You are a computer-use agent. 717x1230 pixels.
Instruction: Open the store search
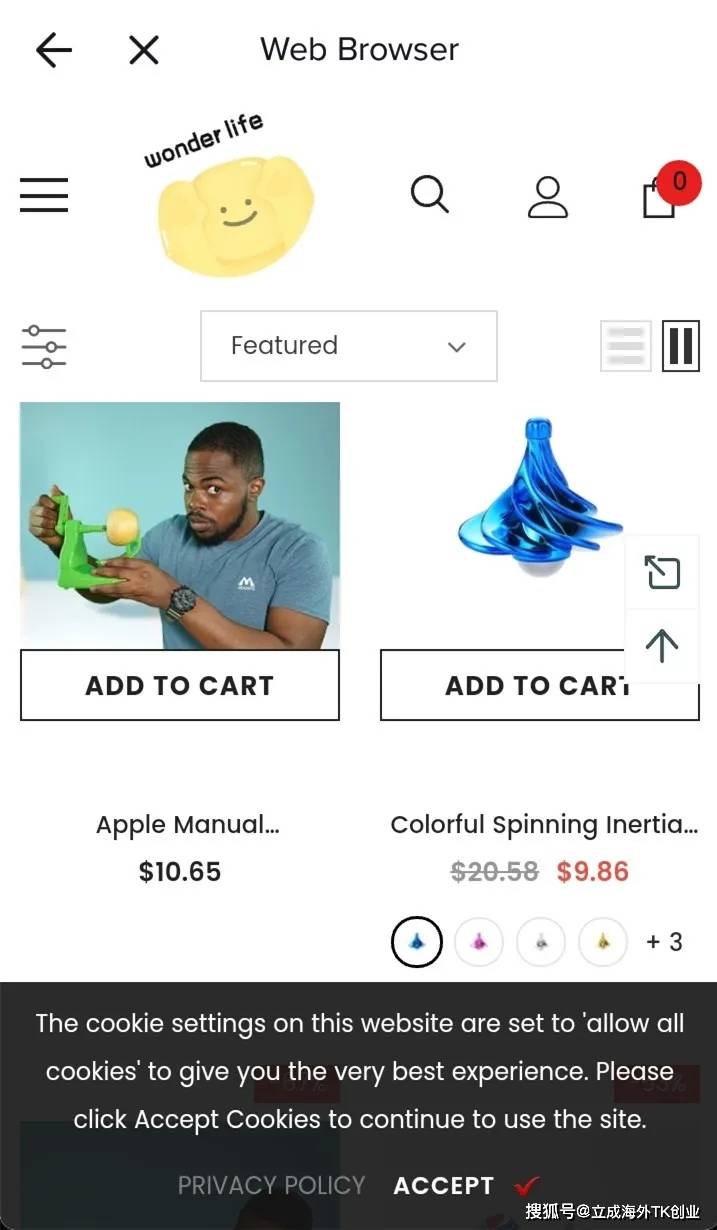tap(430, 194)
